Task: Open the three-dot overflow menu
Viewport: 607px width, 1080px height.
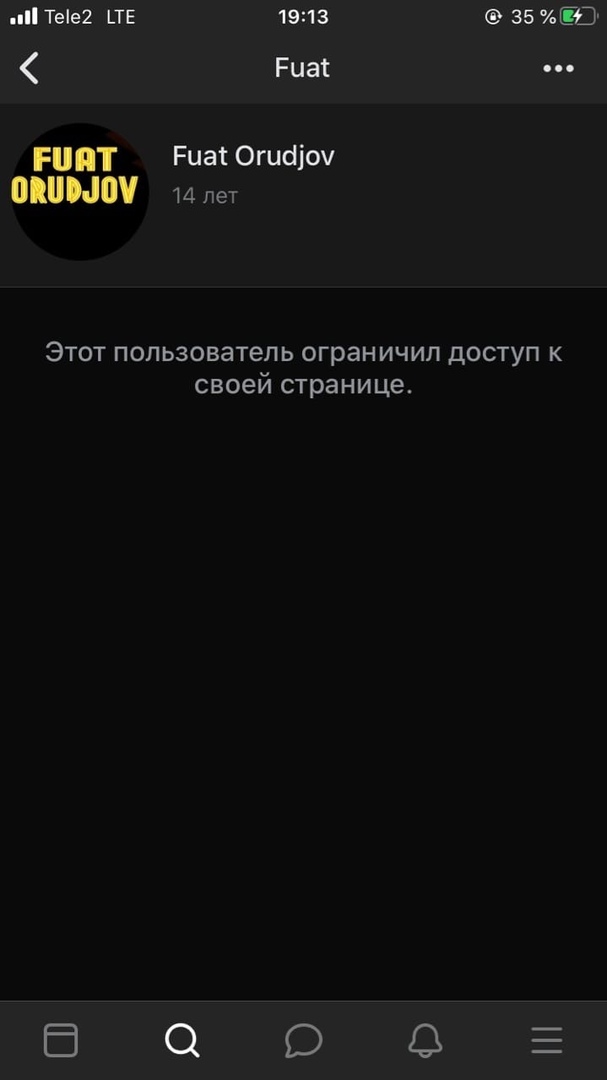Action: (558, 68)
